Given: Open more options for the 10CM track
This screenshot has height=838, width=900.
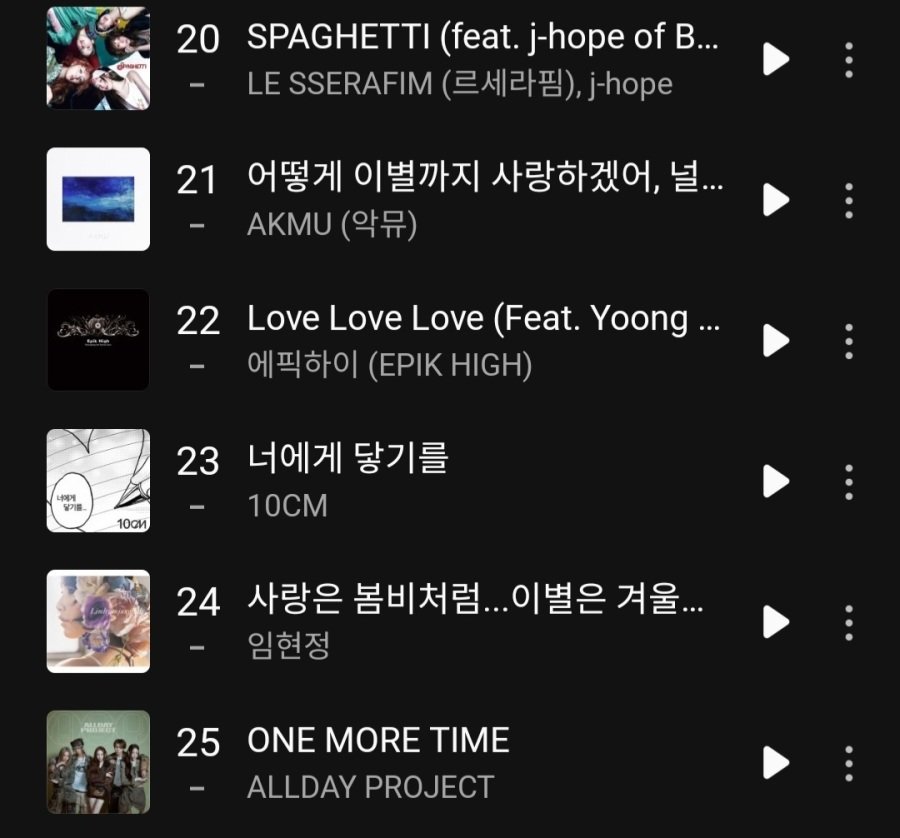Looking at the screenshot, I should [849, 481].
